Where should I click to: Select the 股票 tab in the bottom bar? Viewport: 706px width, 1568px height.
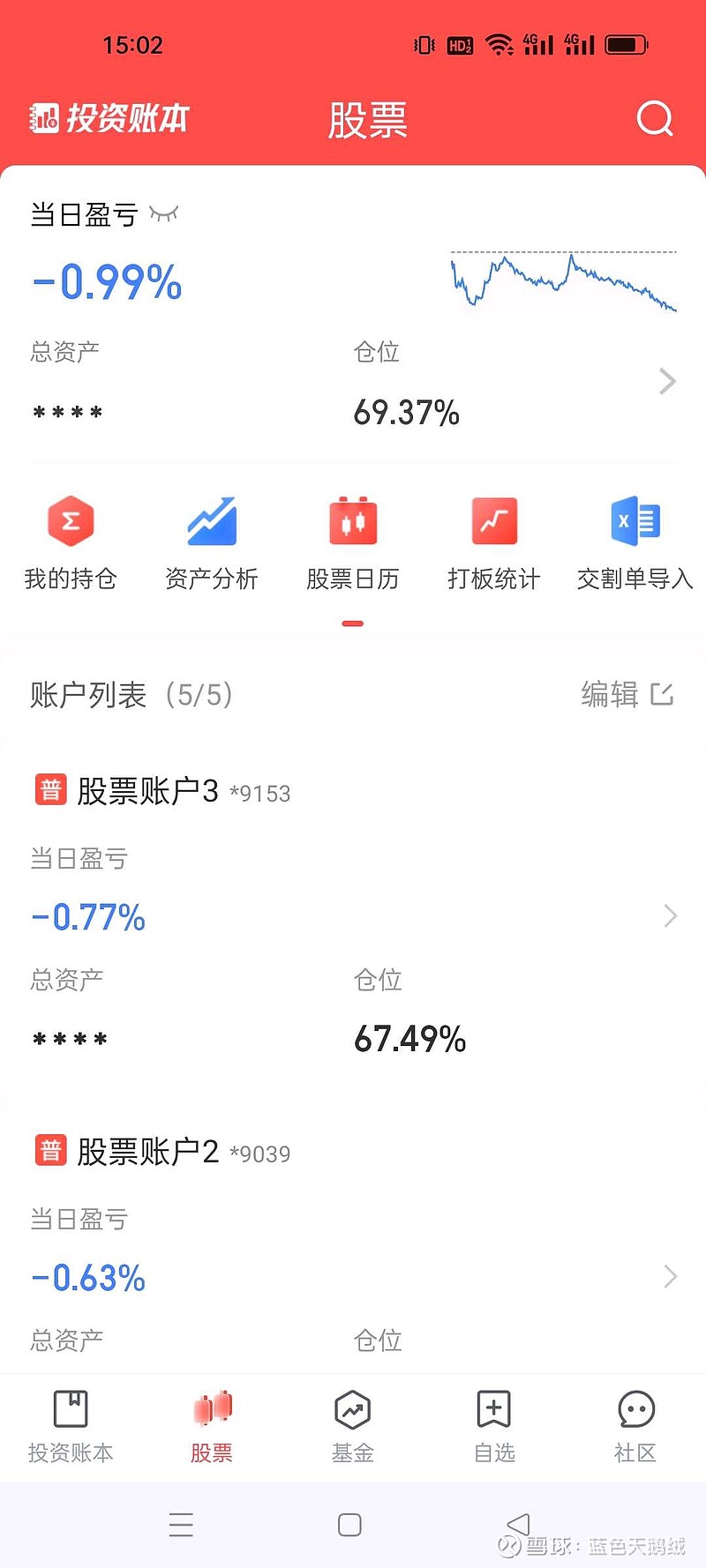tap(212, 1425)
